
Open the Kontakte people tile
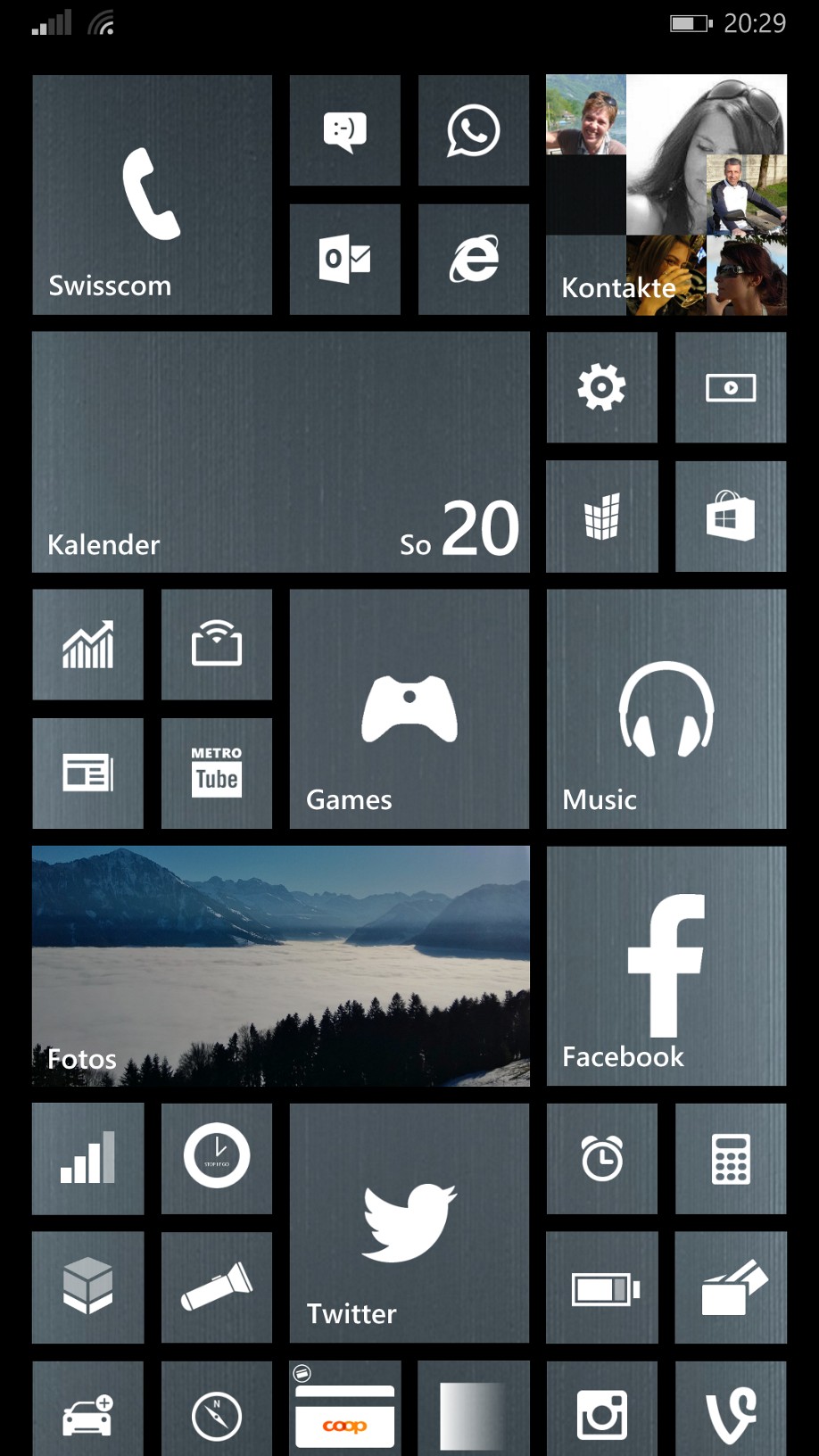666,194
